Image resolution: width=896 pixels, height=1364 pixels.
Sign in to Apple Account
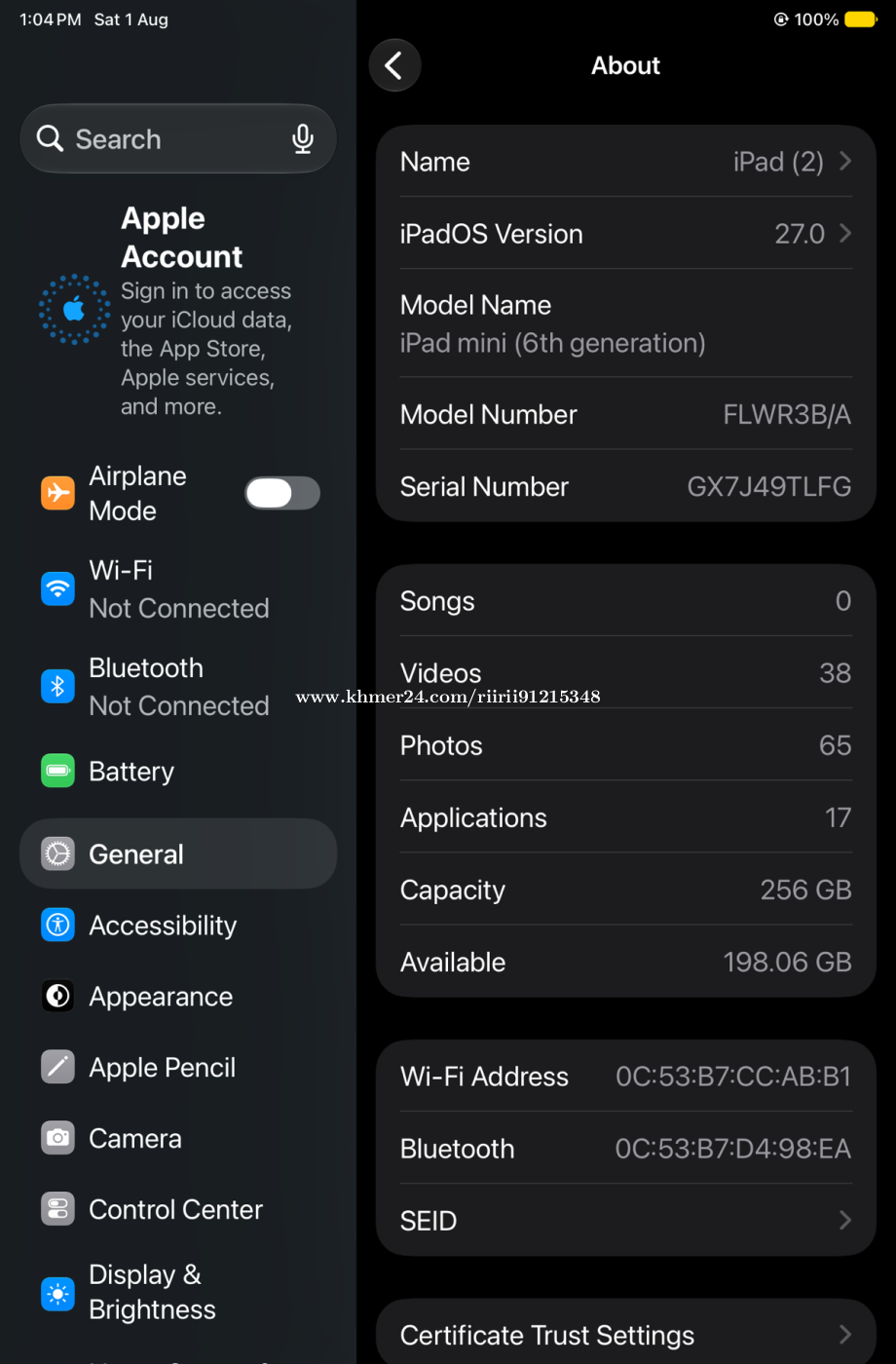point(178,310)
